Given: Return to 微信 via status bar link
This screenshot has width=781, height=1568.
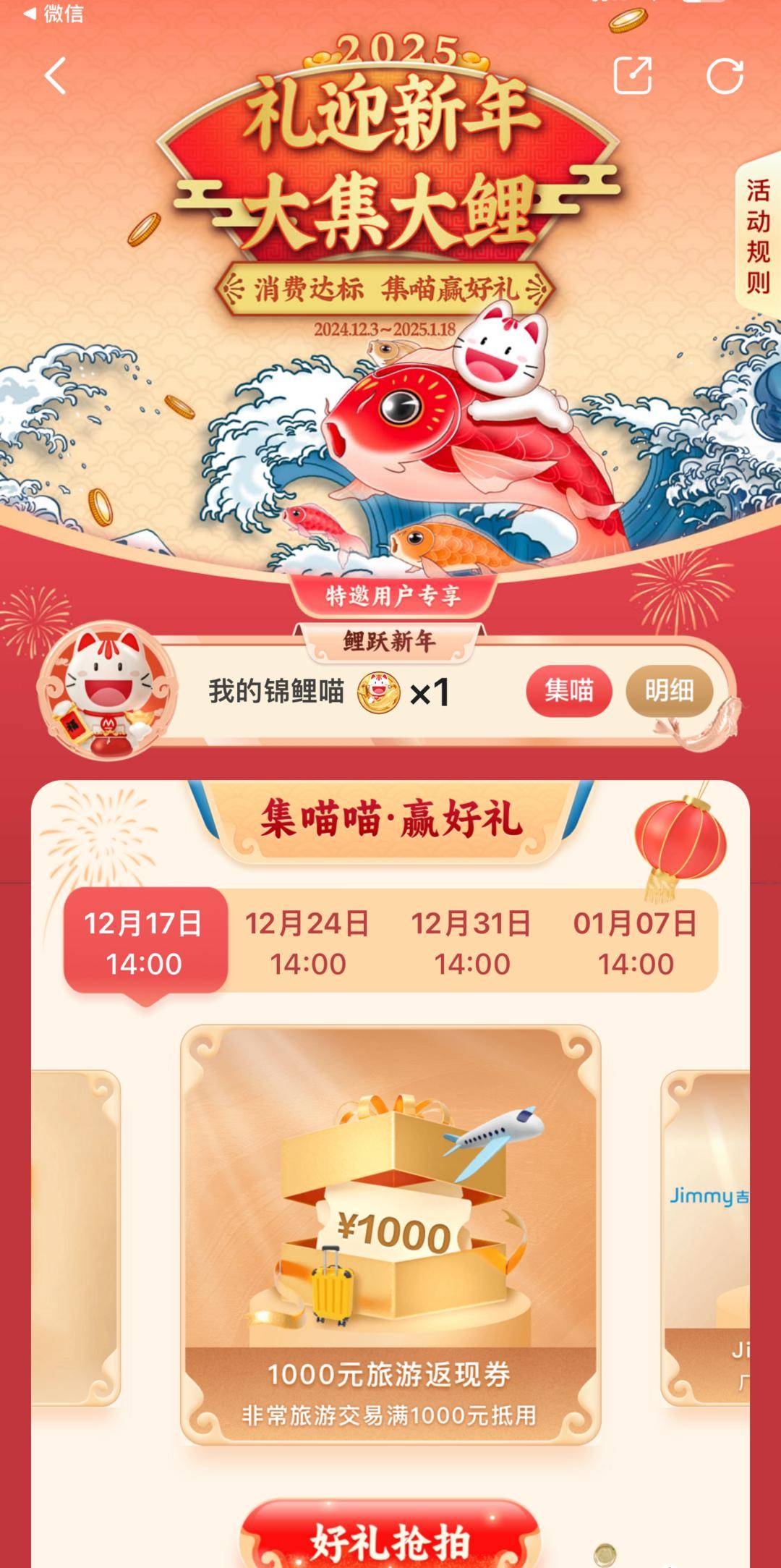Looking at the screenshot, I should (x=54, y=13).
